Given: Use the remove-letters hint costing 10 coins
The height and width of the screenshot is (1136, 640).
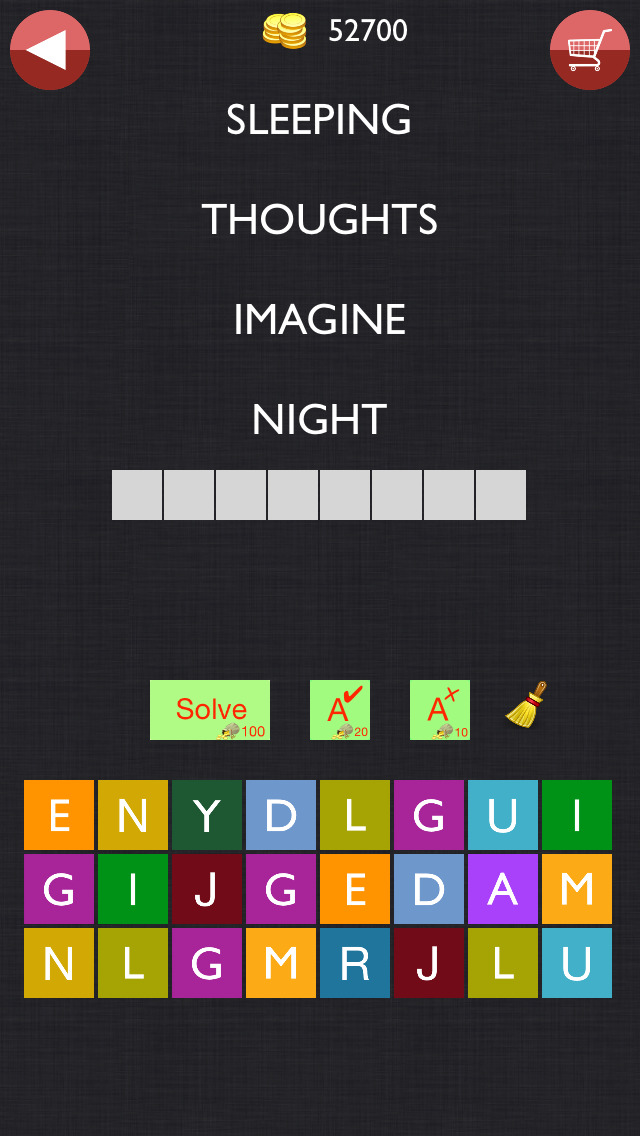Looking at the screenshot, I should pos(440,710).
